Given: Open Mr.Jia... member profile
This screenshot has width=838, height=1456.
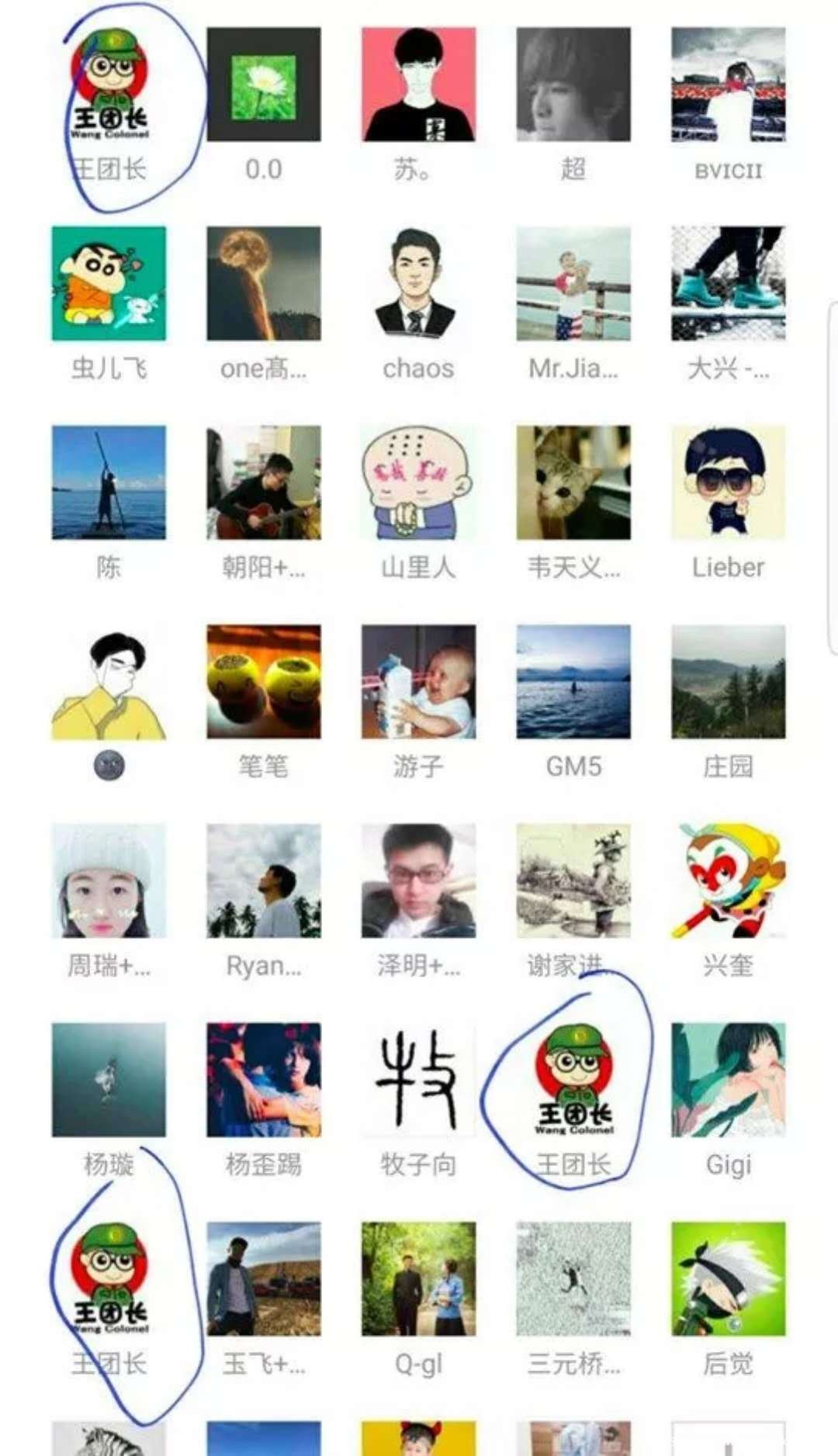Looking at the screenshot, I should pos(573,284).
